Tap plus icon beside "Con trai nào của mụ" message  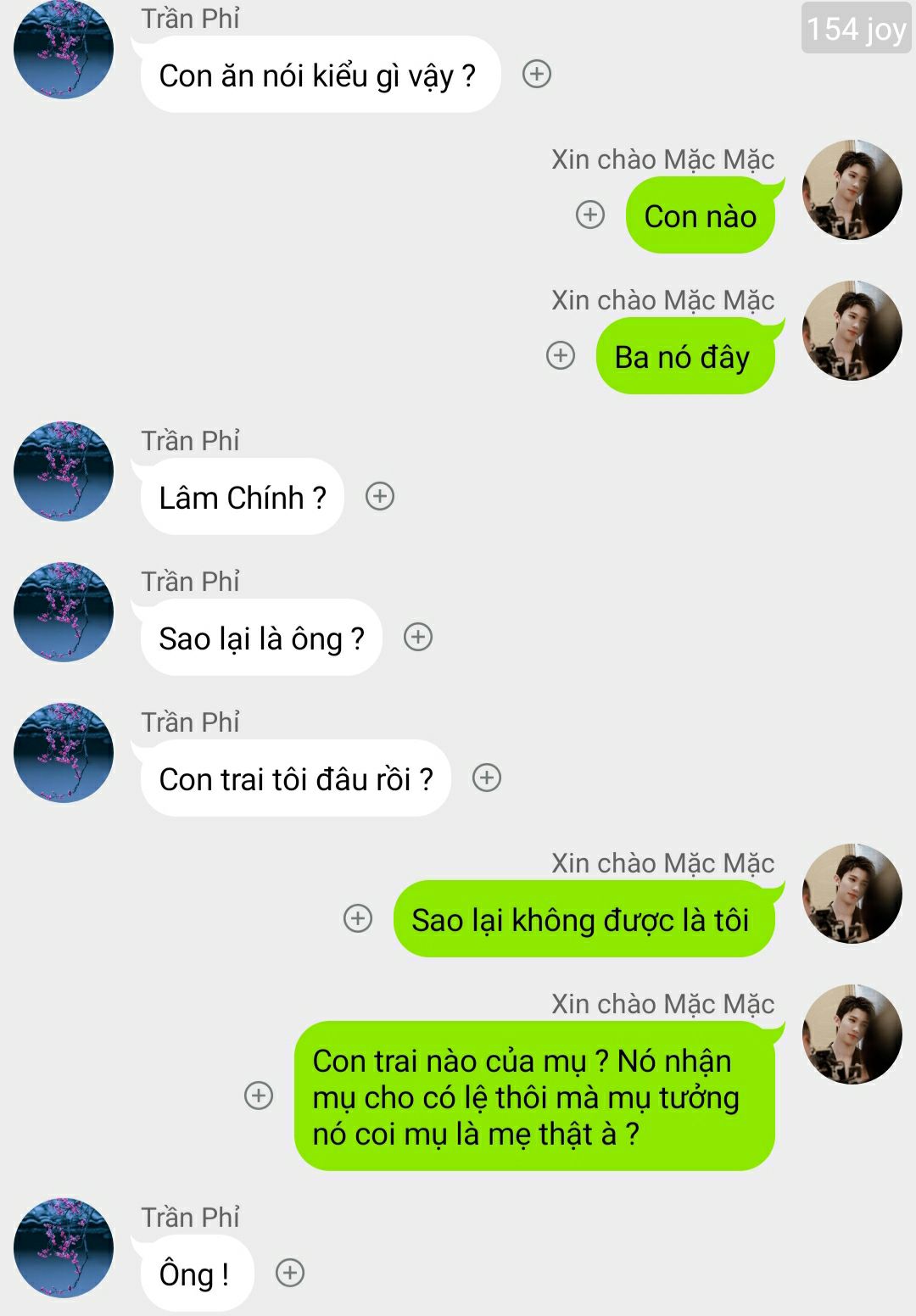point(259,1096)
